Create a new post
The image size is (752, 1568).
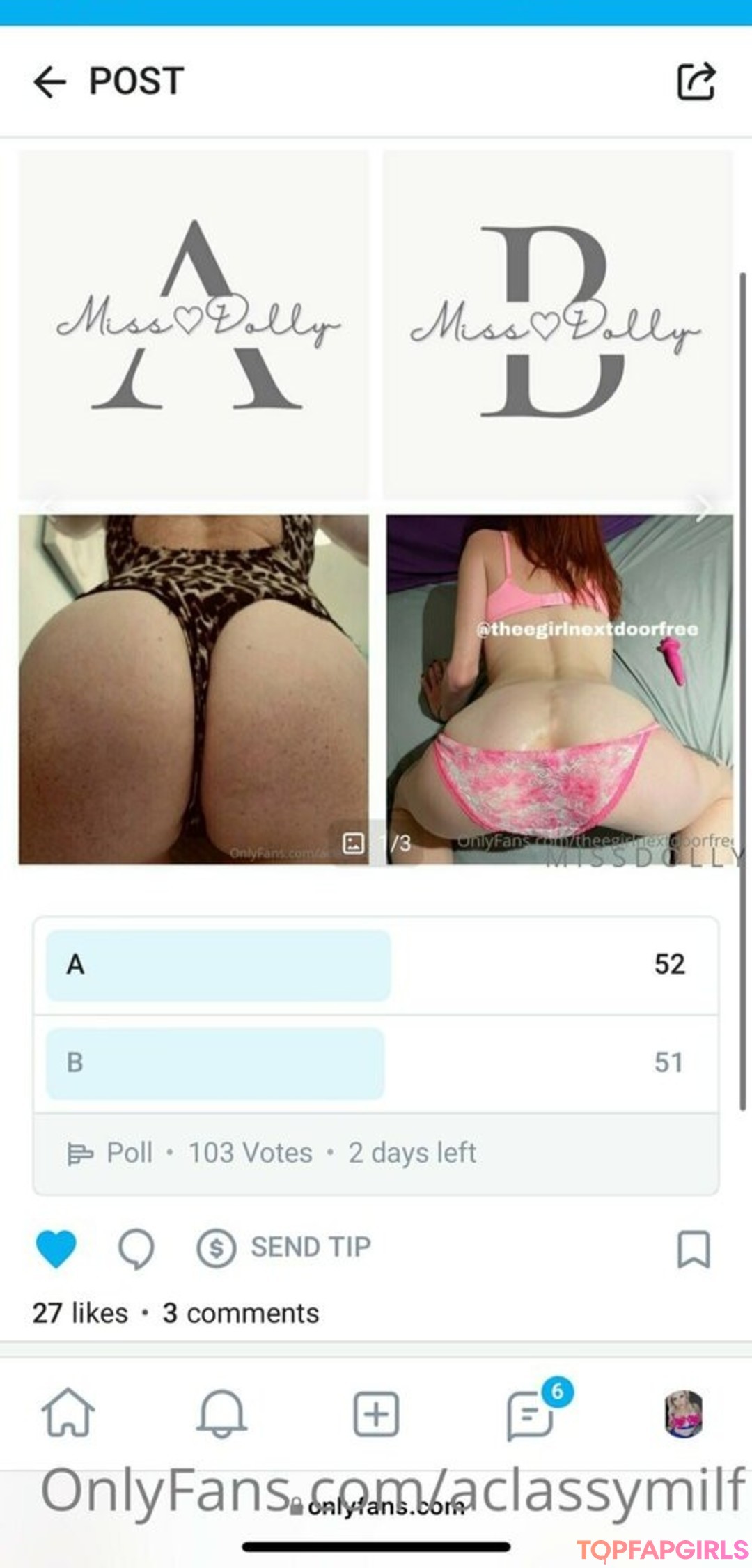pos(376,1413)
